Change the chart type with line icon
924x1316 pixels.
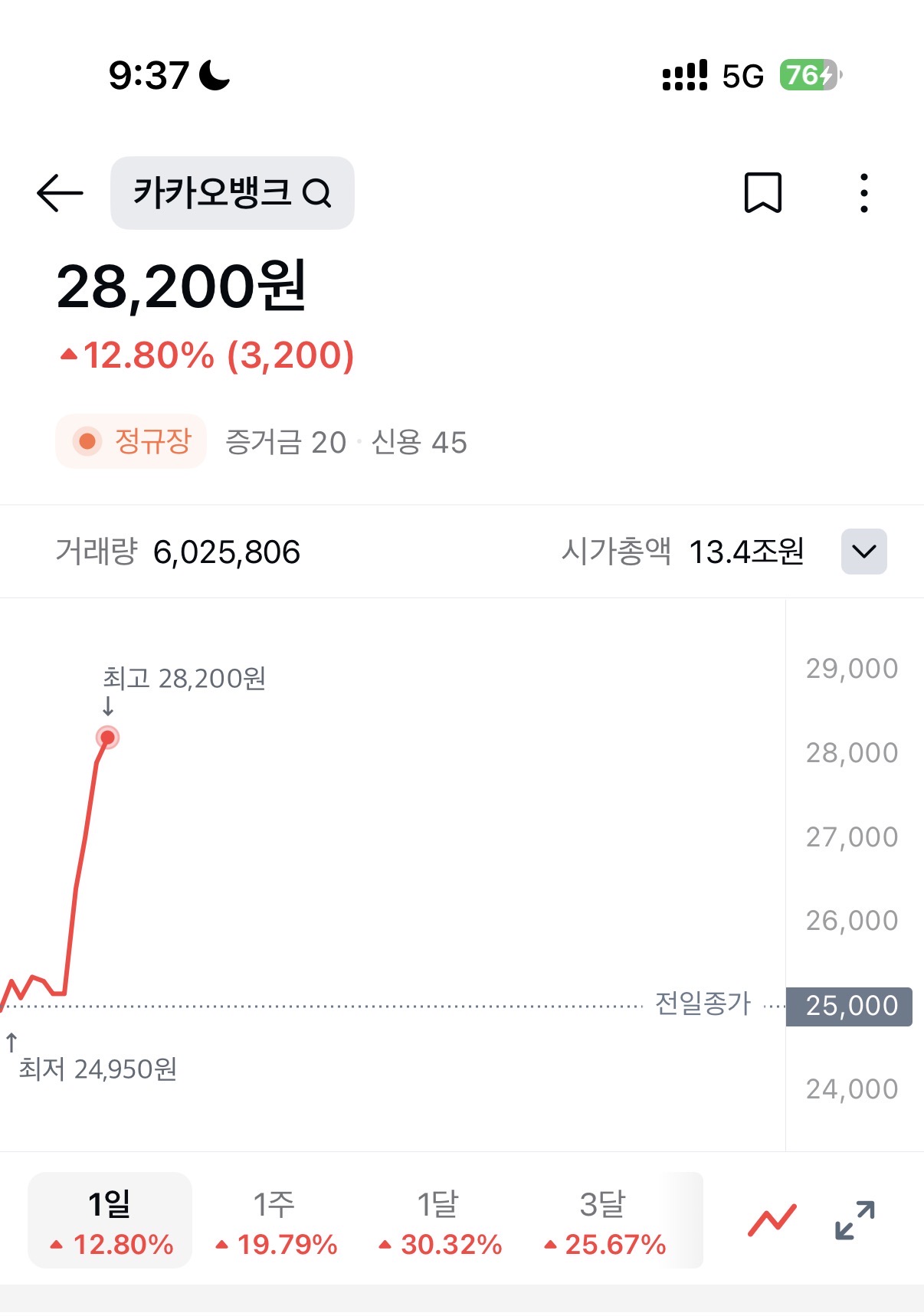coord(772,1220)
